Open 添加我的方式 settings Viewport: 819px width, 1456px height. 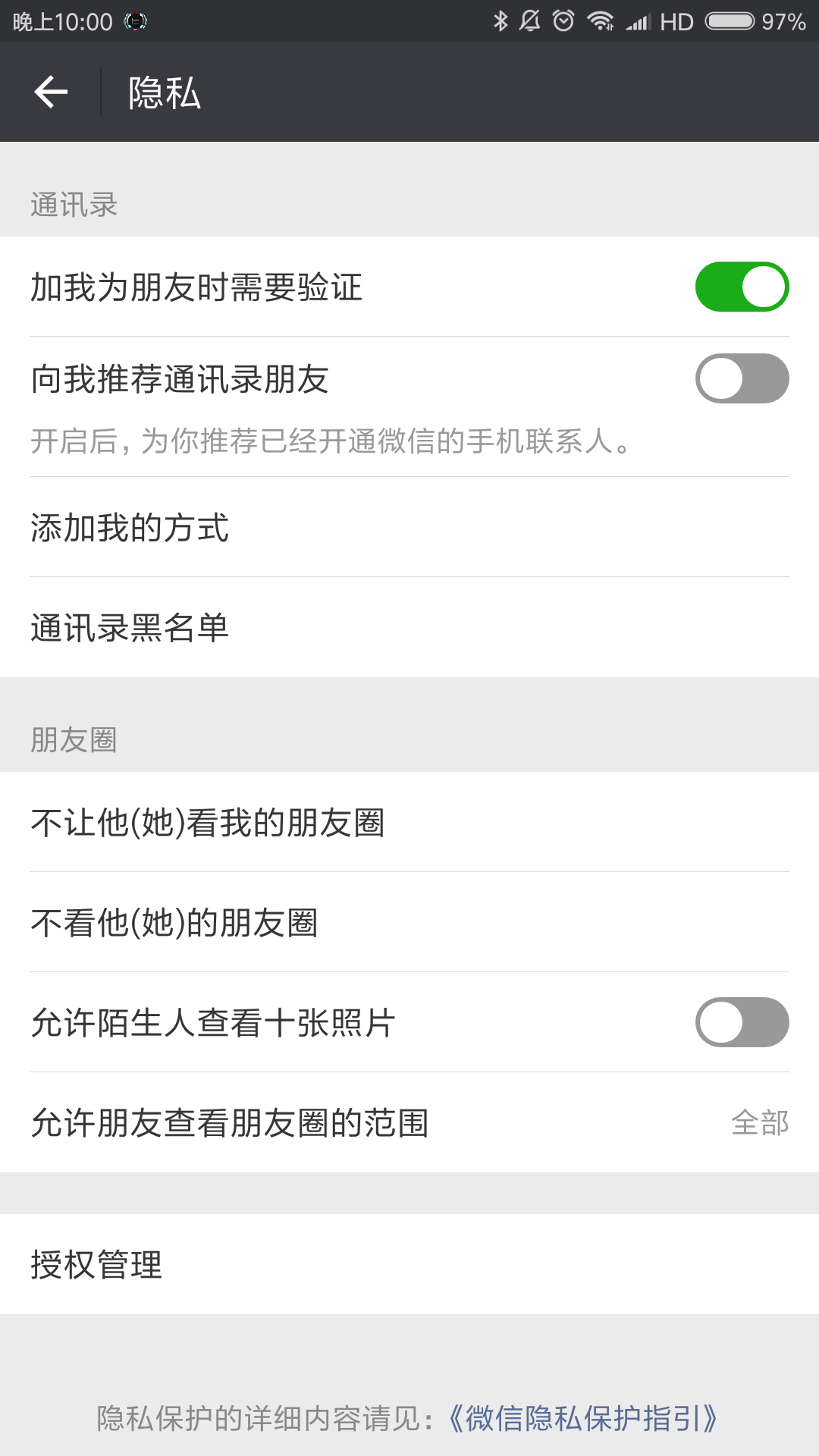point(409,528)
